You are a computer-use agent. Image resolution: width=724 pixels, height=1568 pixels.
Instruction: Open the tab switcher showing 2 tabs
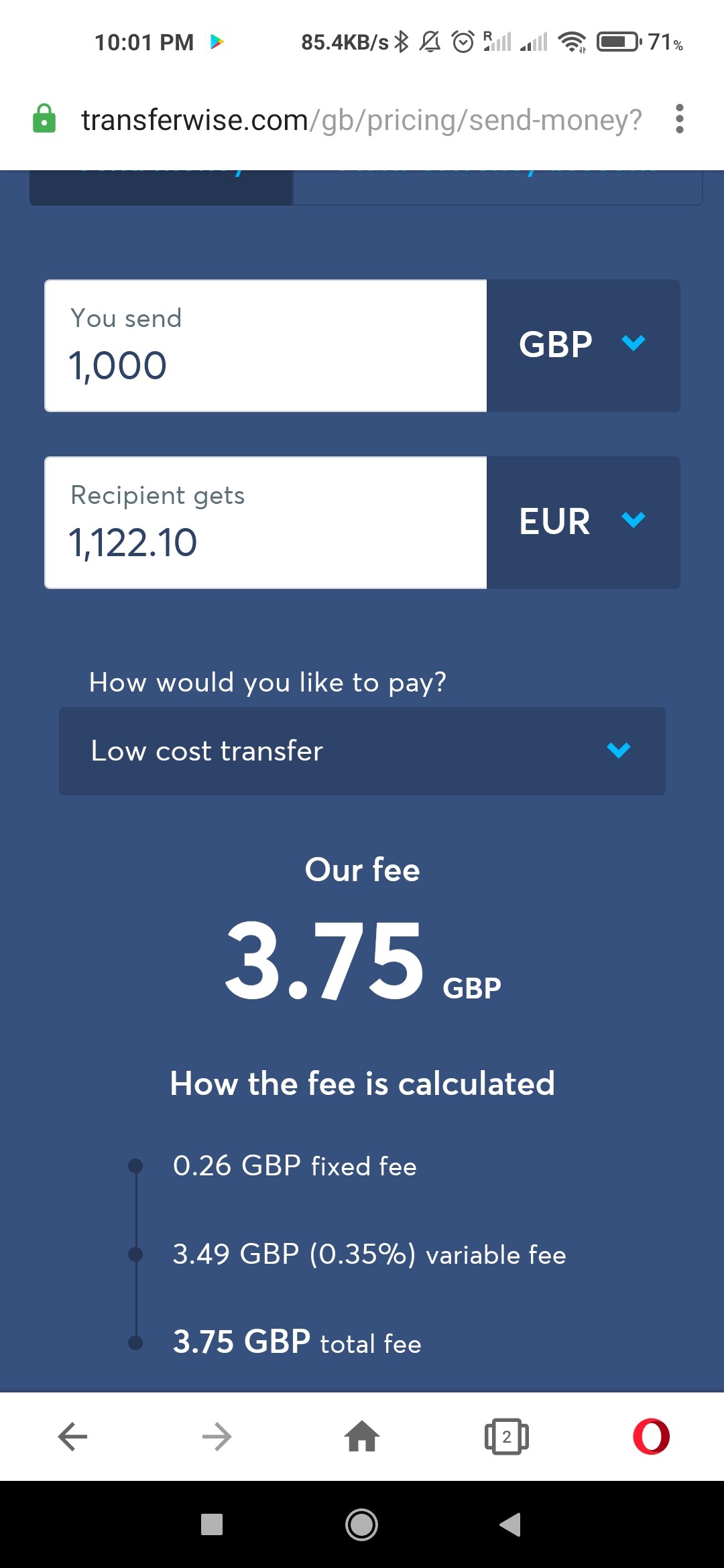tap(507, 1437)
